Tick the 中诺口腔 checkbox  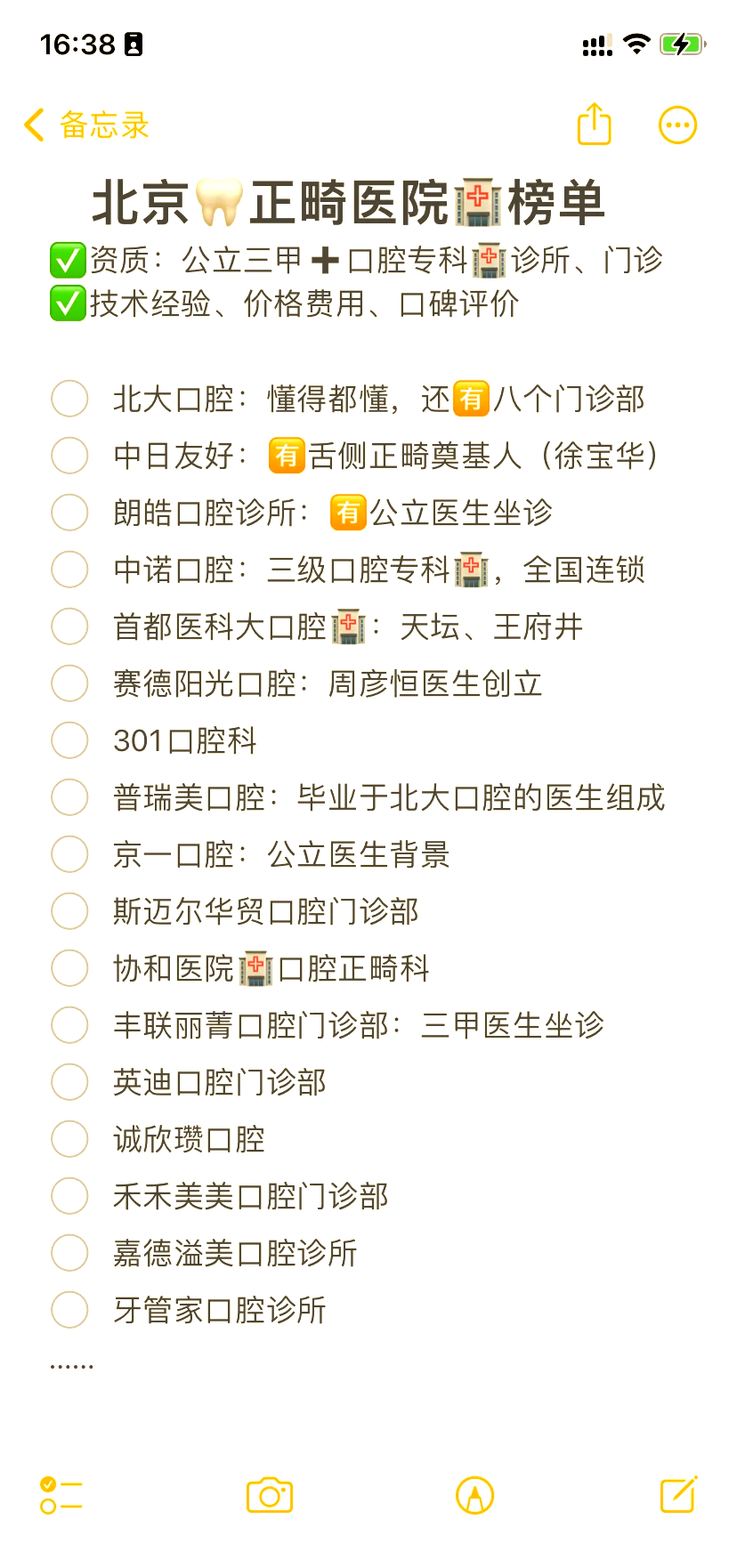69,570
